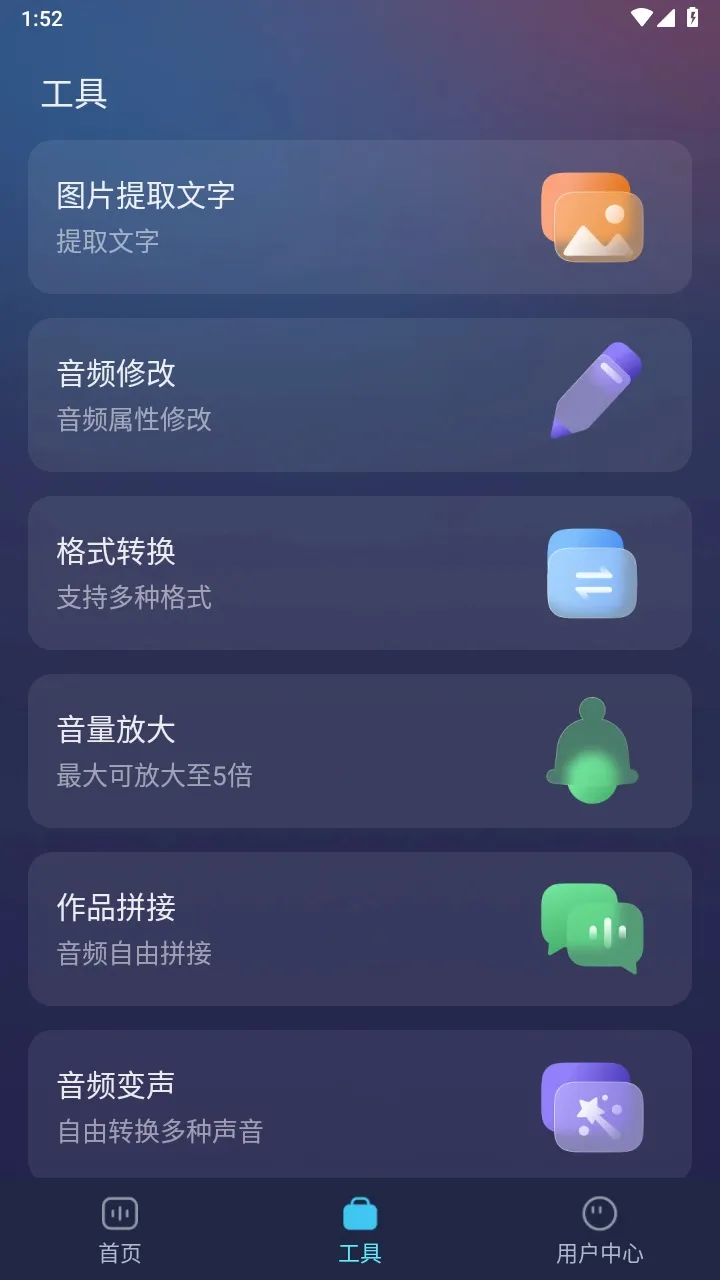
Task: Open the 音频修改 tool card
Action: 359,395
